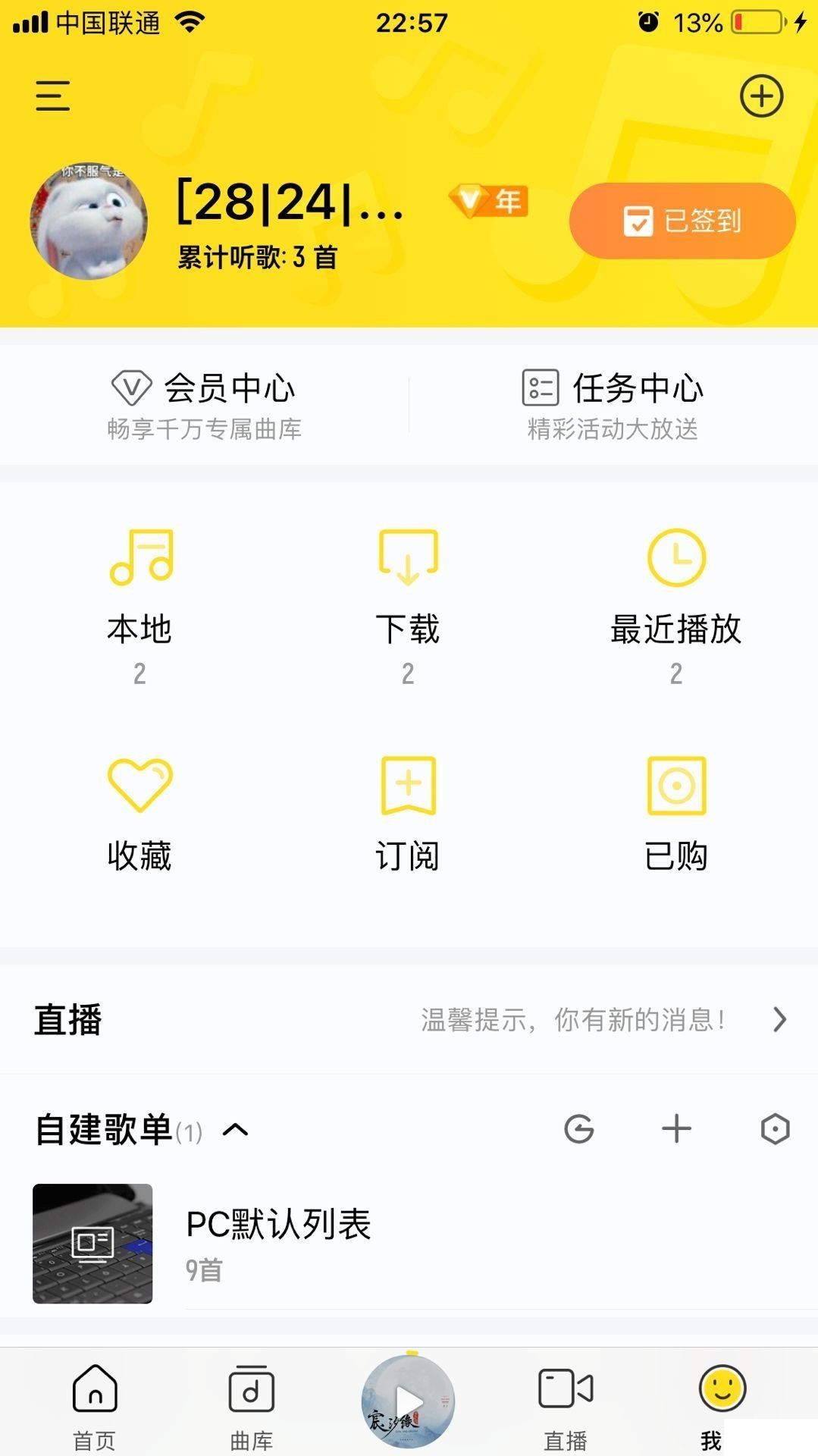Viewport: 818px width, 1456px height.
Task: Open the PC默认列表 playlist
Action: (278, 1242)
